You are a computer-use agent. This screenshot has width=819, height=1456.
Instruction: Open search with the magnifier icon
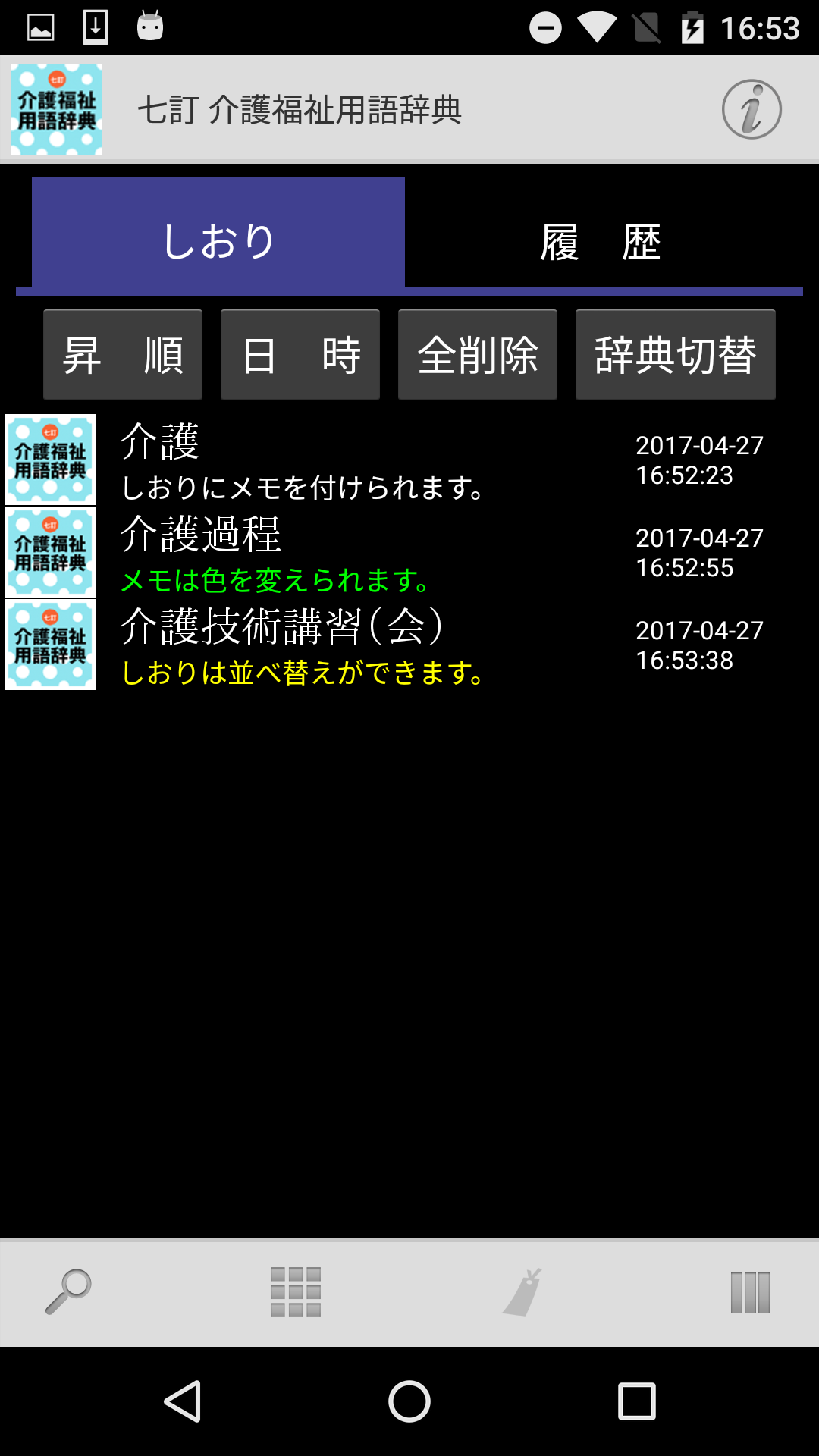pos(68,1291)
